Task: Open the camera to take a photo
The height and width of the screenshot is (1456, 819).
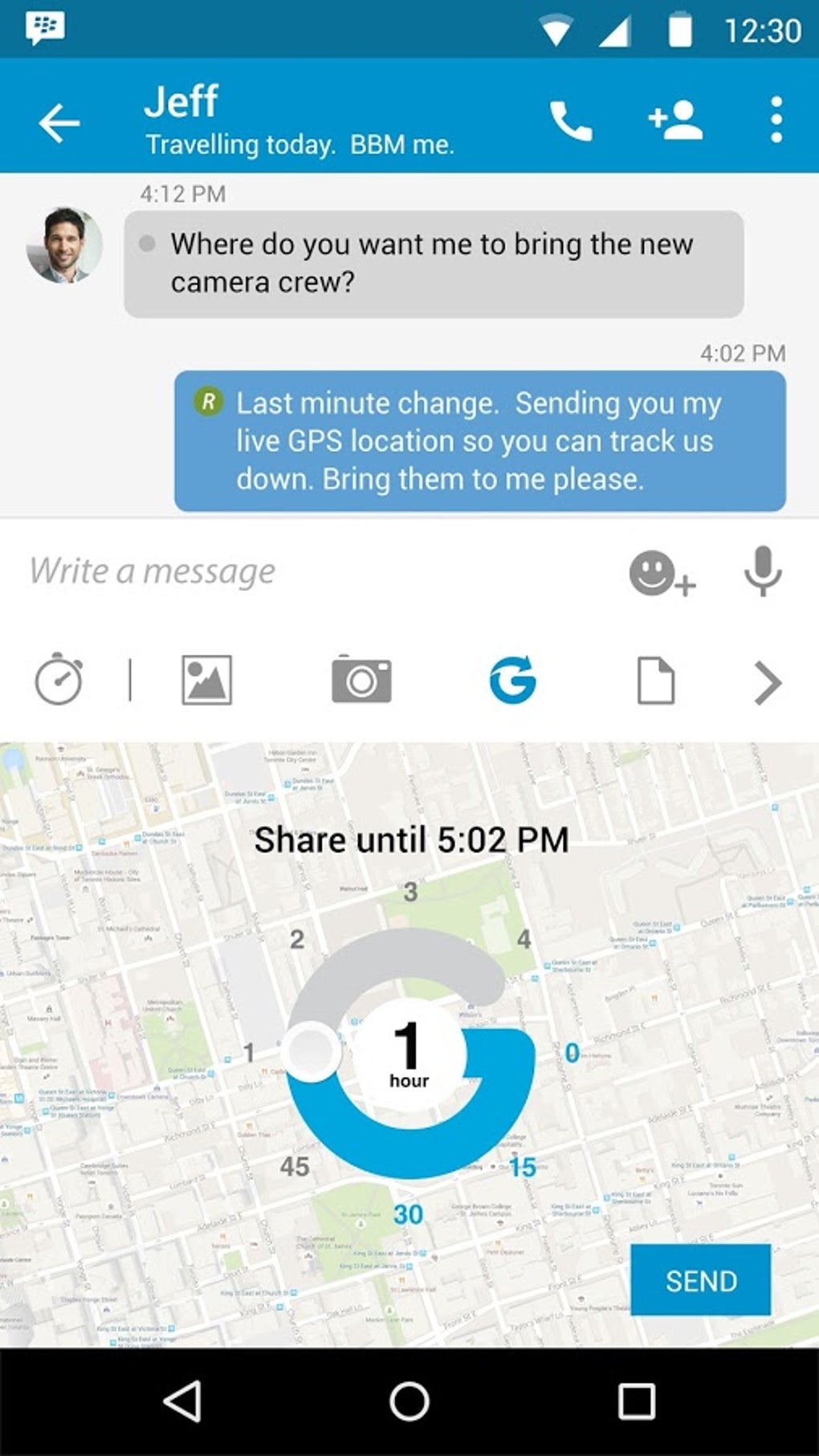Action: (361, 681)
